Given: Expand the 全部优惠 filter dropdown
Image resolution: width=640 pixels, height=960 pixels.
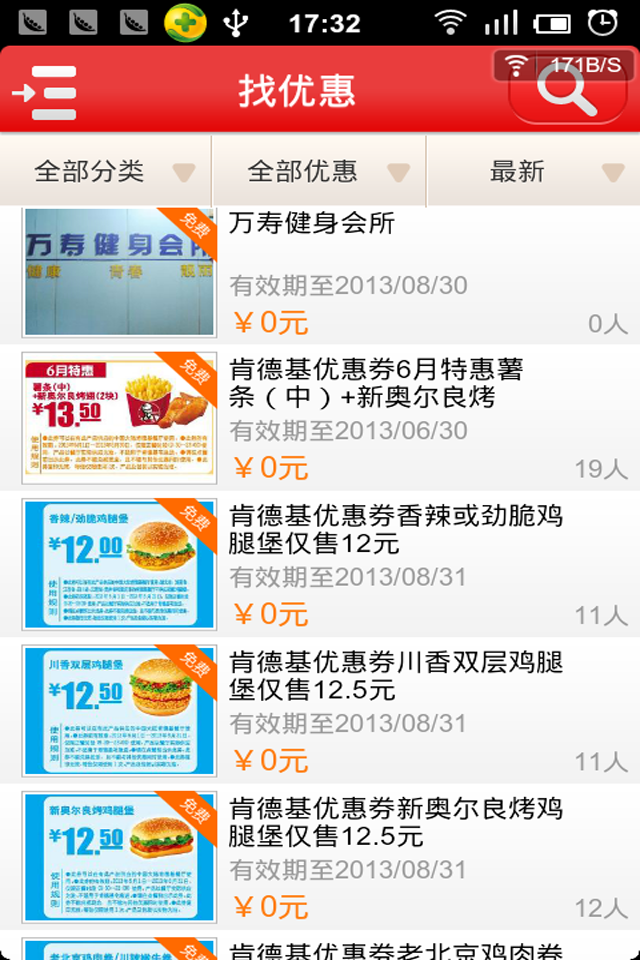Looking at the screenshot, I should [x=319, y=171].
